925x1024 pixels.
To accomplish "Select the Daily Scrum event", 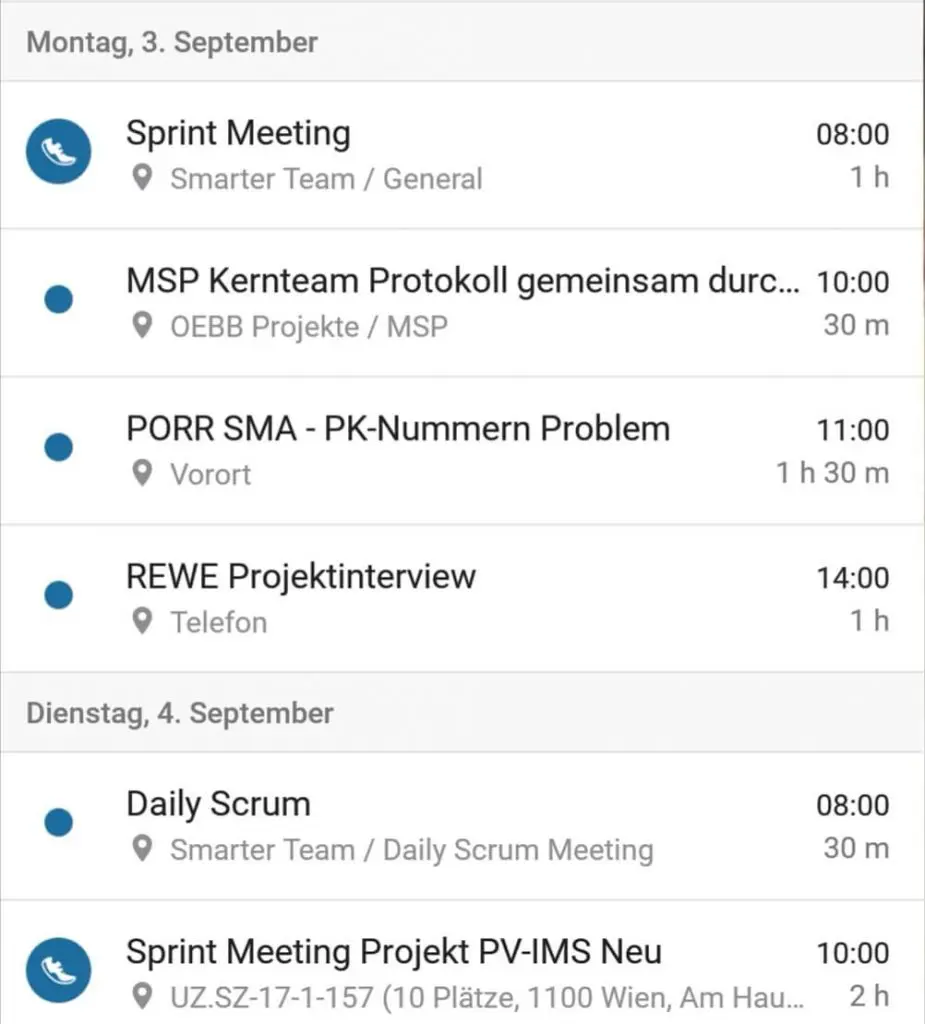I will click(460, 826).
